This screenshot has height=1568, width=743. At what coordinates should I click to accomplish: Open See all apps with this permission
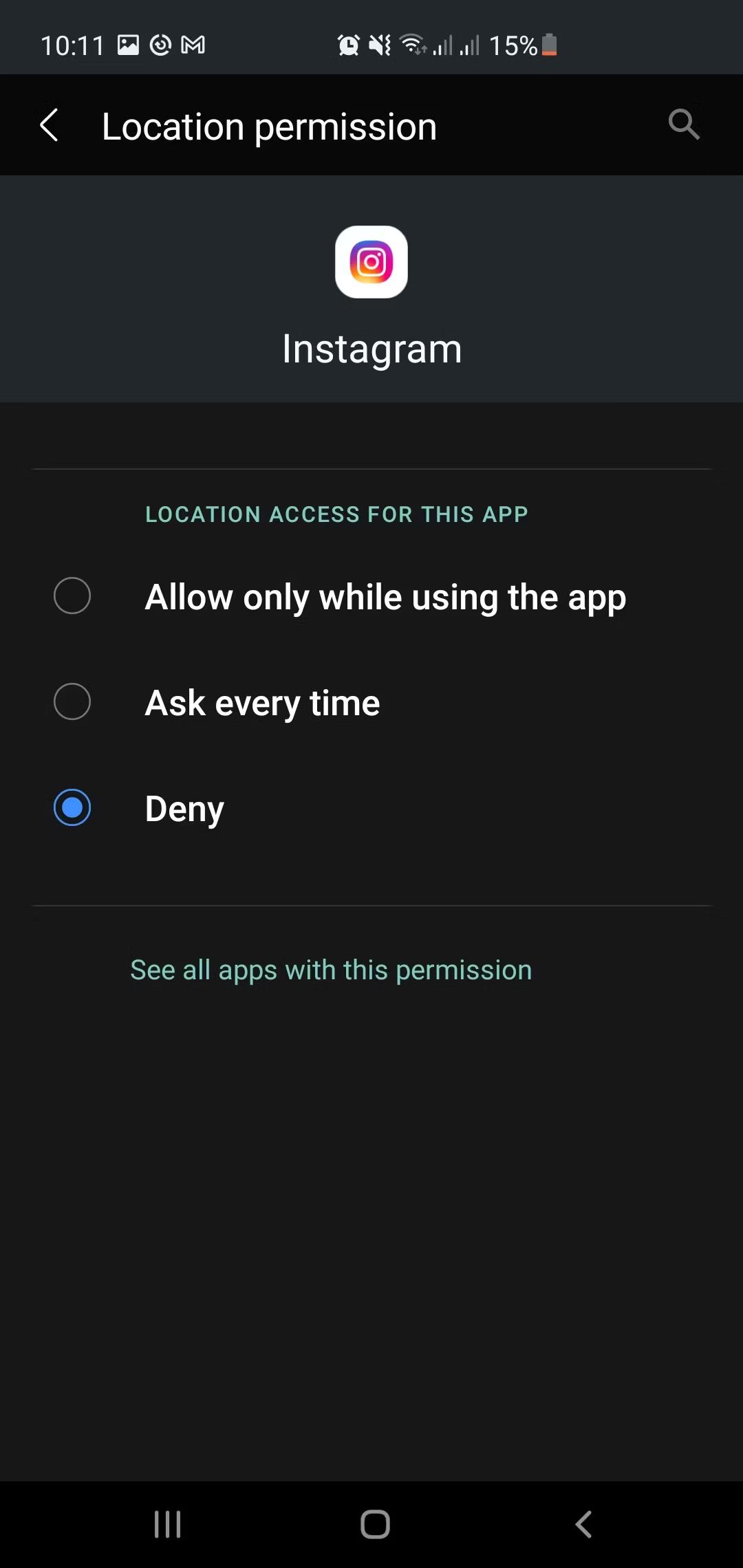331,970
